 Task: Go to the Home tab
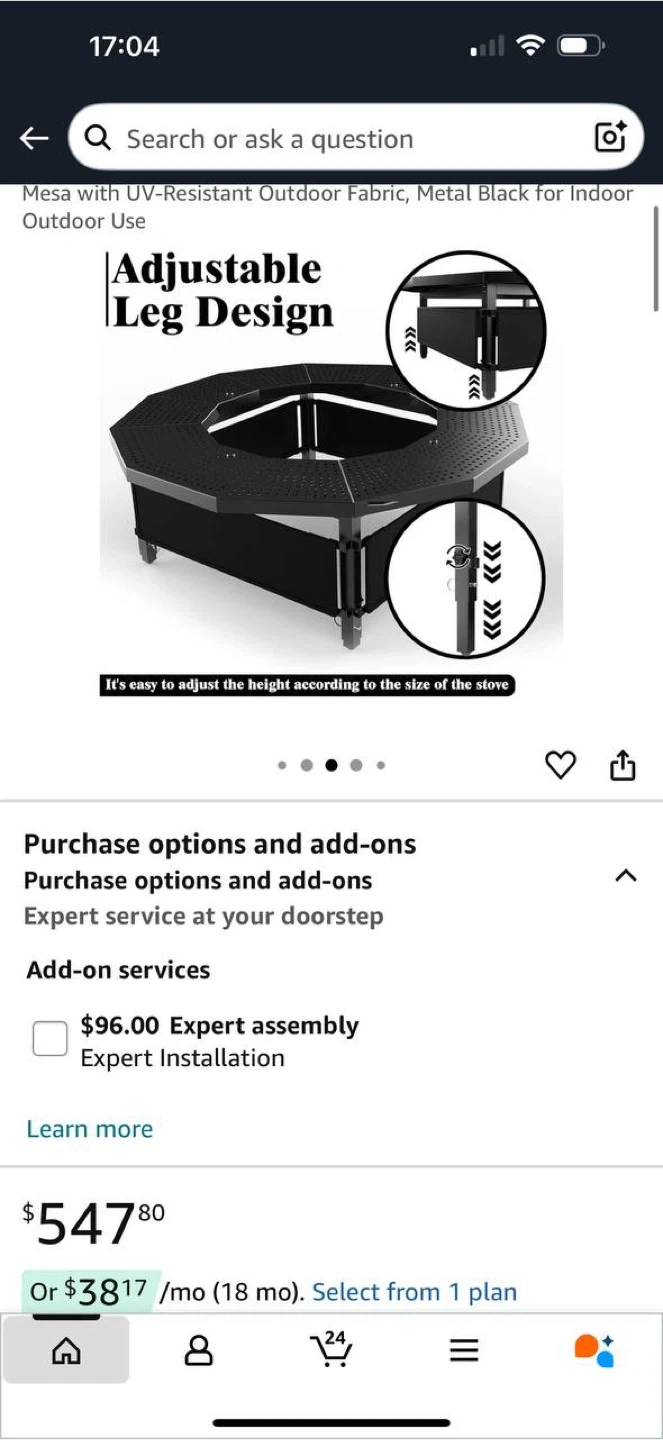tap(66, 1351)
